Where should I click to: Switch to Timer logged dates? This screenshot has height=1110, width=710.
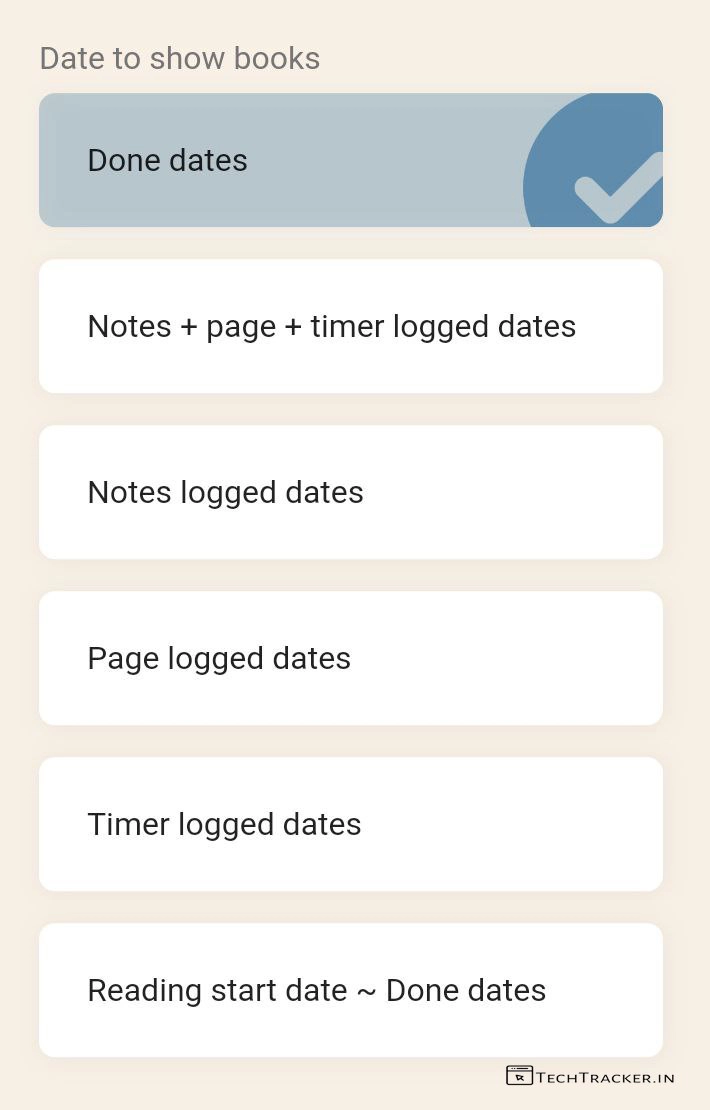tap(350, 824)
